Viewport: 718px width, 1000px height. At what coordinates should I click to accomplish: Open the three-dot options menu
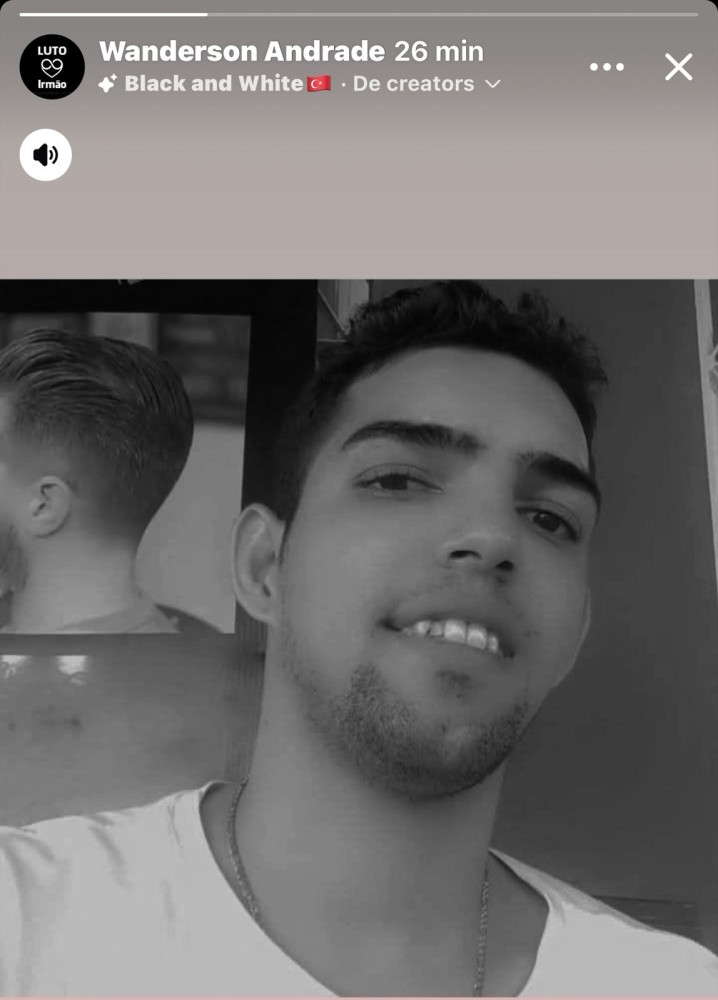pyautogui.click(x=606, y=67)
